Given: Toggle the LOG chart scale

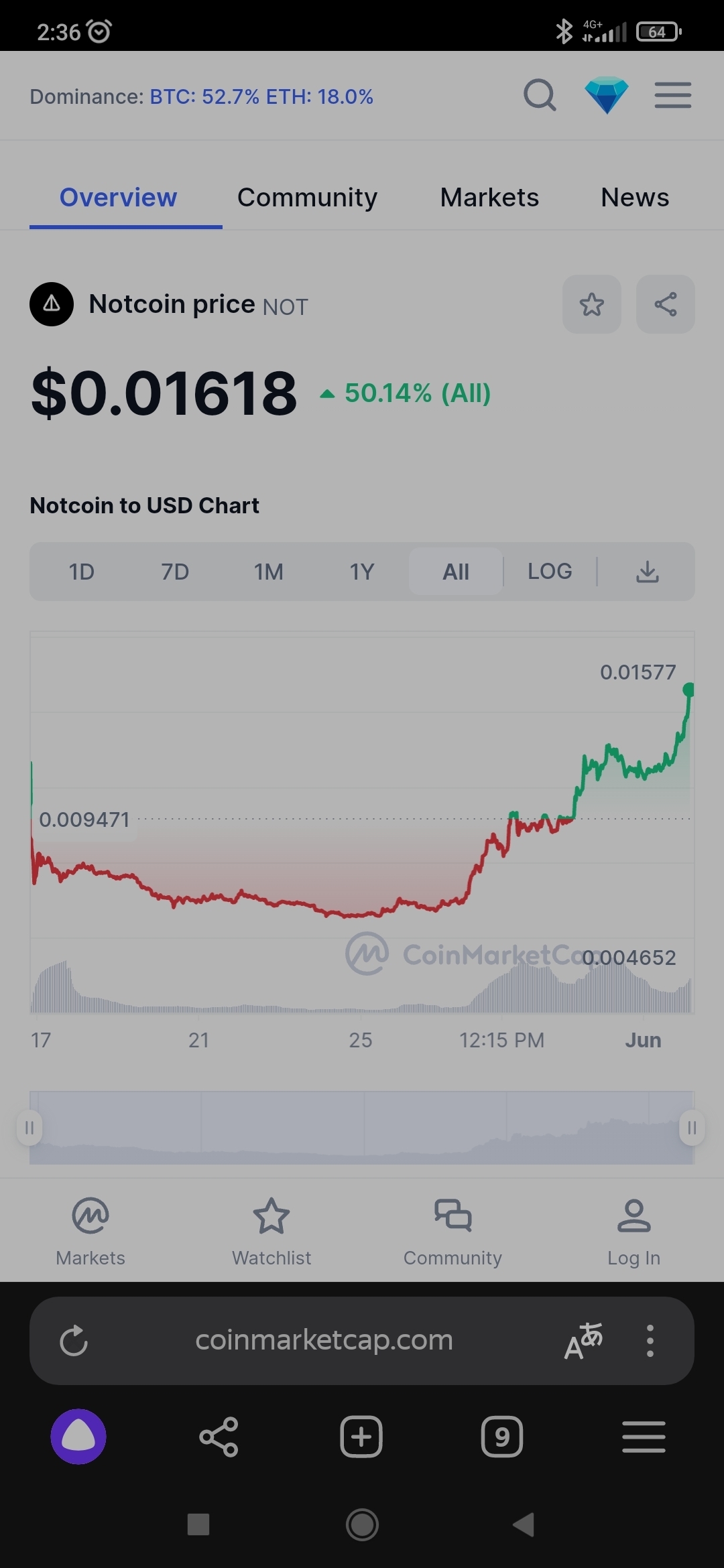Looking at the screenshot, I should (550, 572).
